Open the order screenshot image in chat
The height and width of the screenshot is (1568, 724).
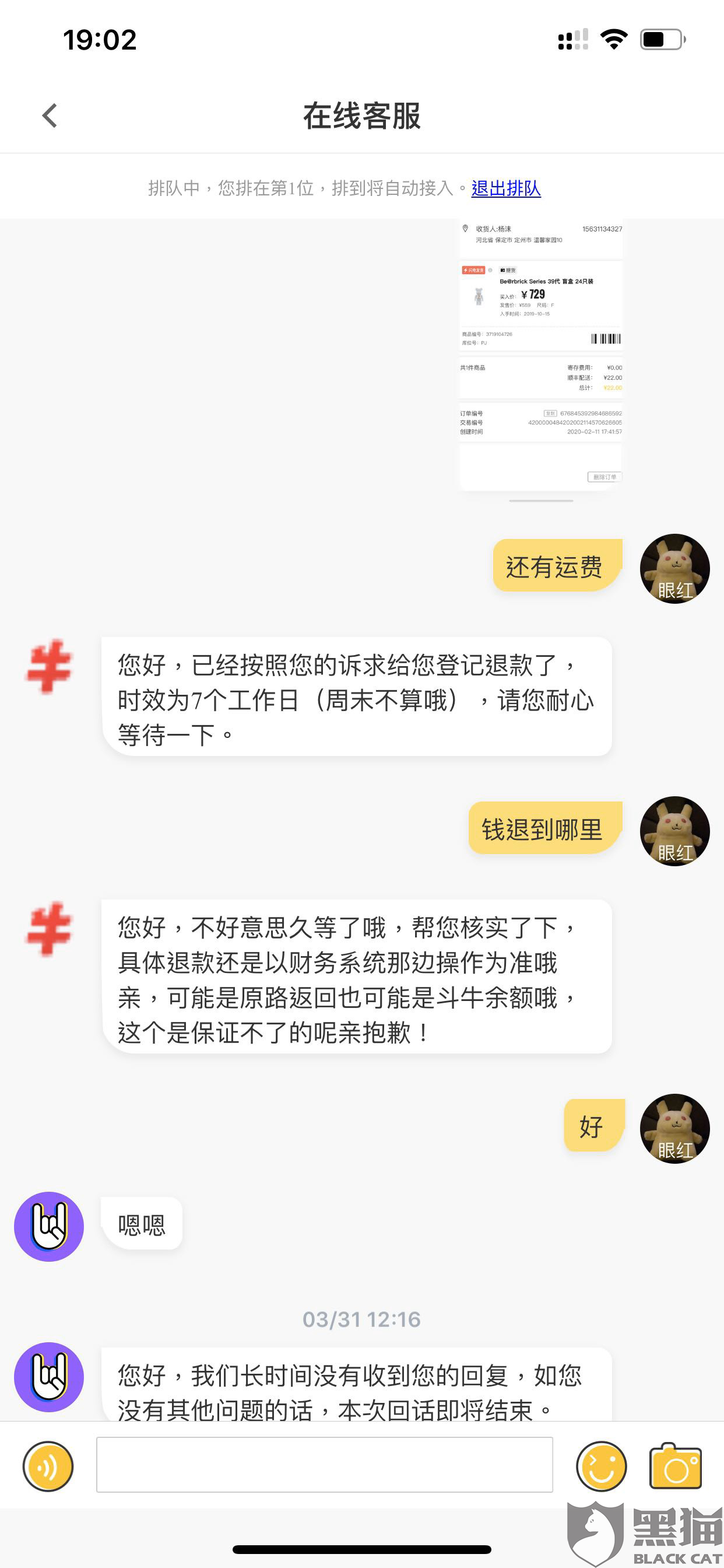coord(541,355)
